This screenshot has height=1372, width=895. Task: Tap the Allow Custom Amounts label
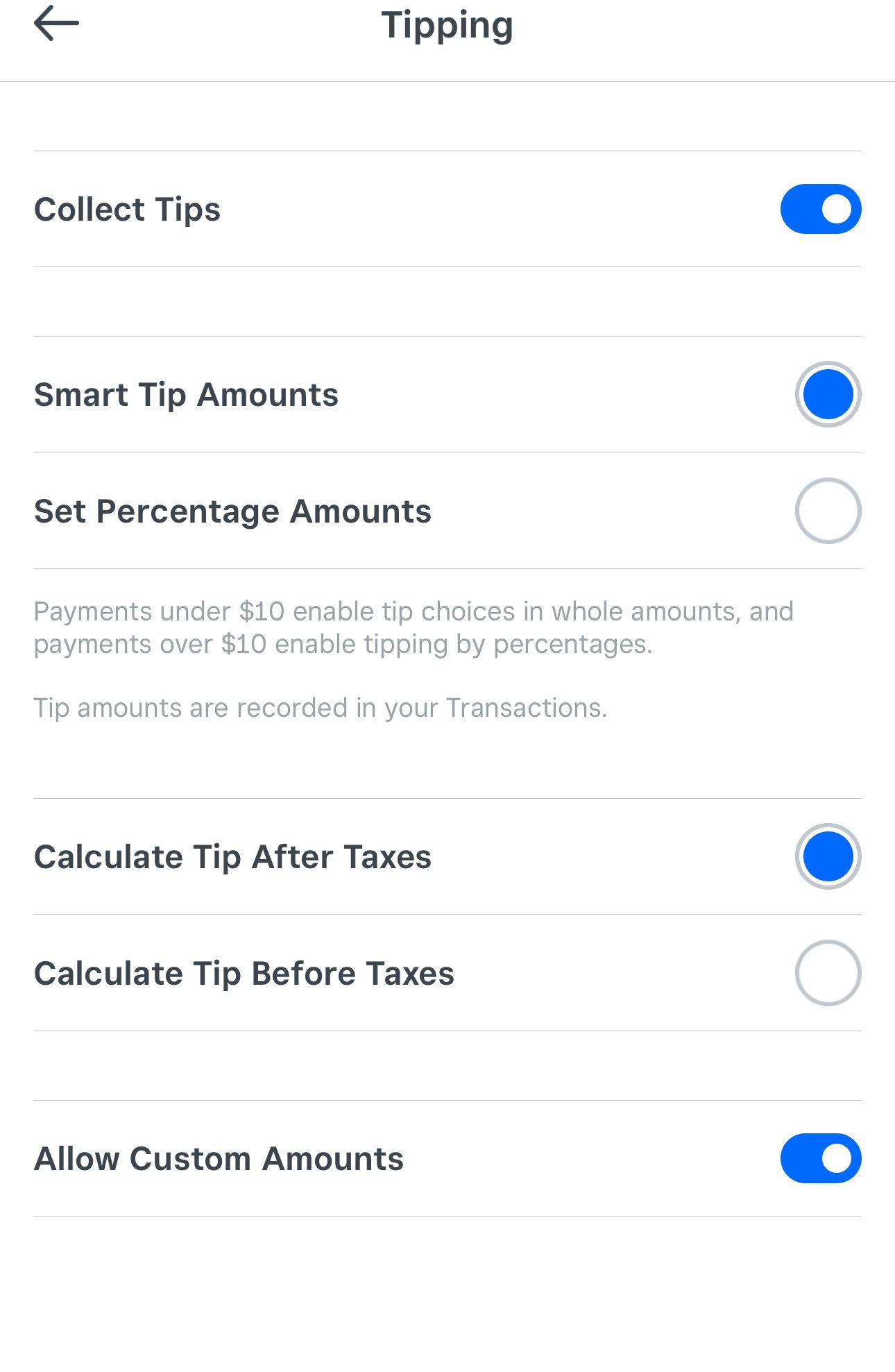click(219, 1158)
